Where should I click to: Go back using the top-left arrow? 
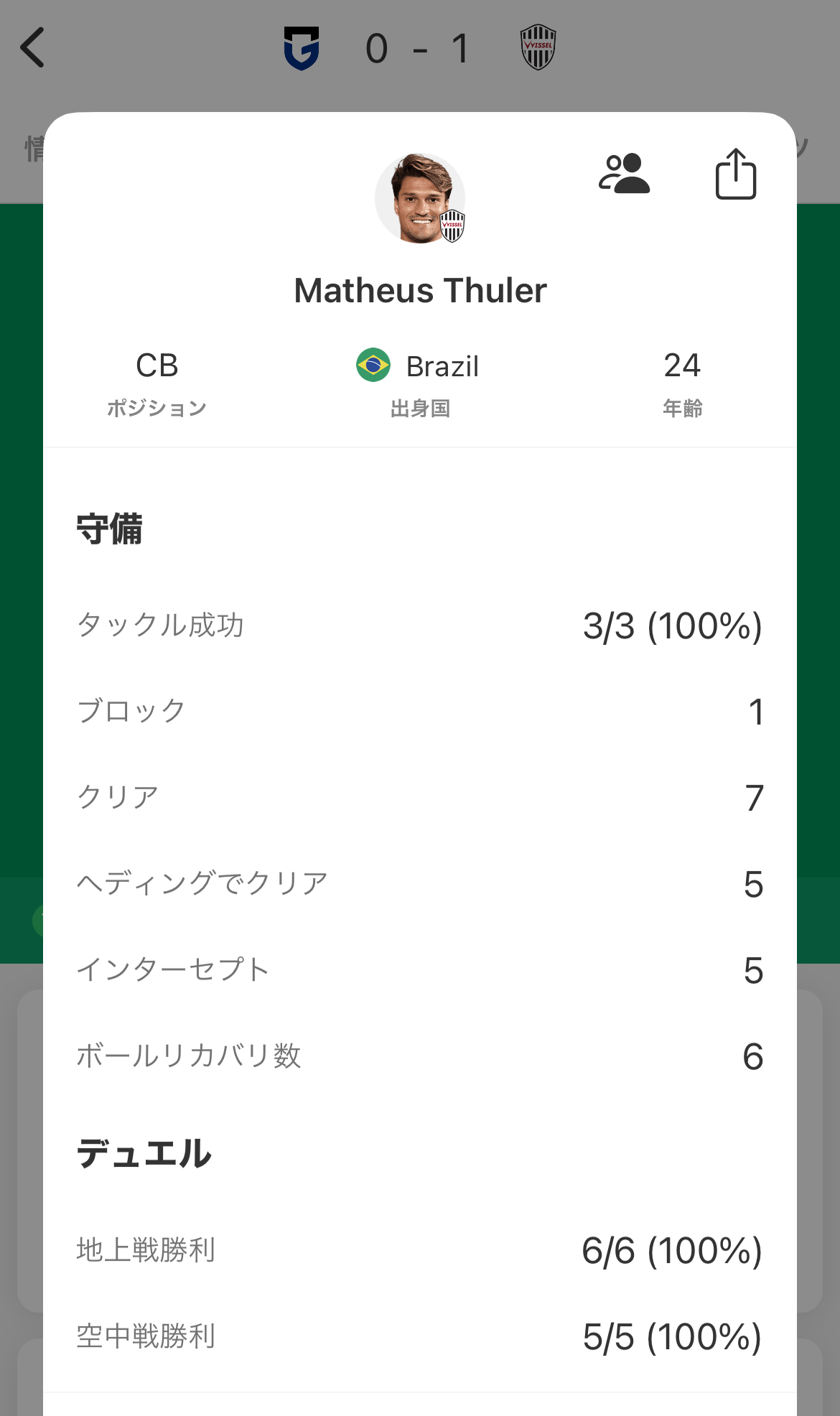tap(33, 48)
